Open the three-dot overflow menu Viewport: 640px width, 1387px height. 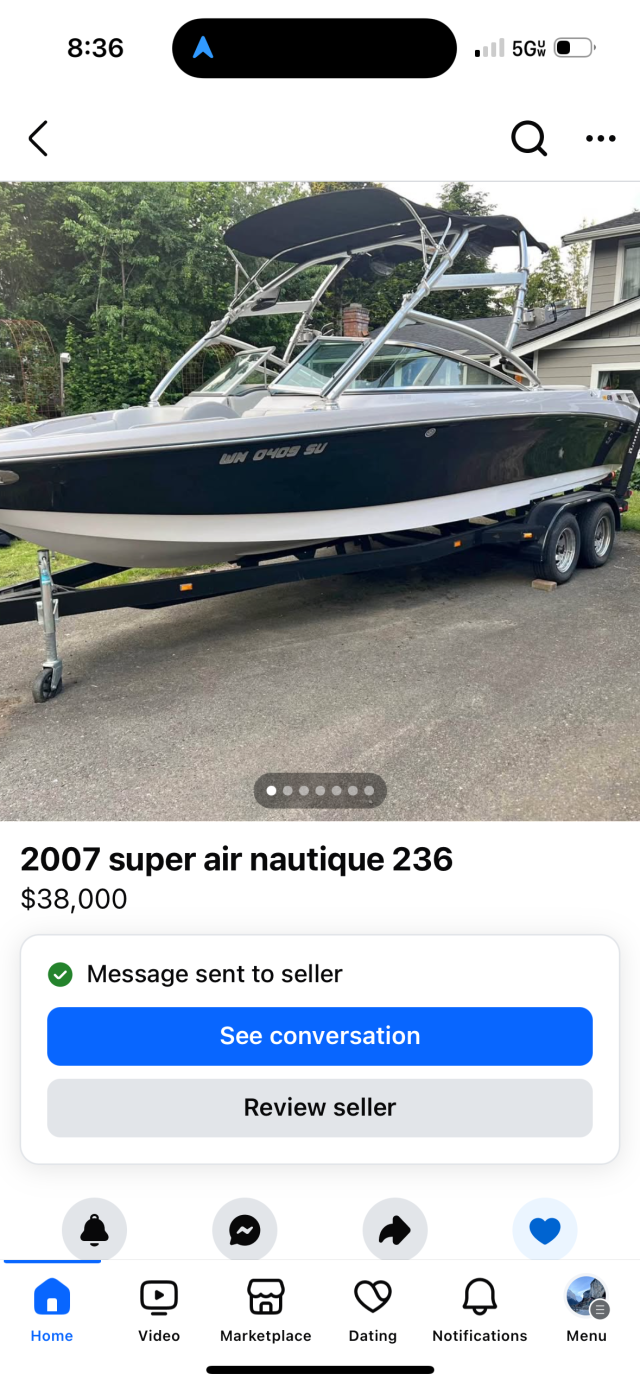[600, 139]
